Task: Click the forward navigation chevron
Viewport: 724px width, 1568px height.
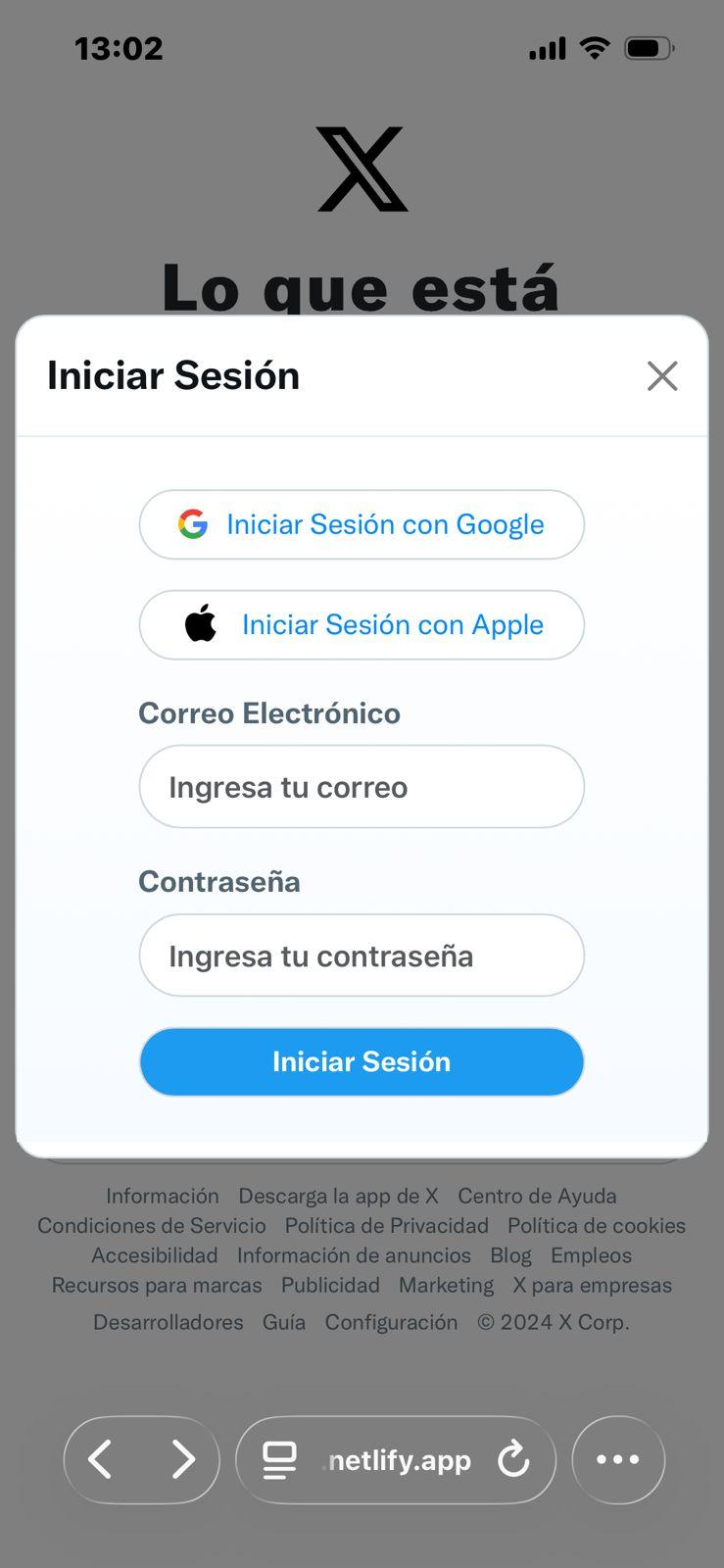Action: point(182,1459)
